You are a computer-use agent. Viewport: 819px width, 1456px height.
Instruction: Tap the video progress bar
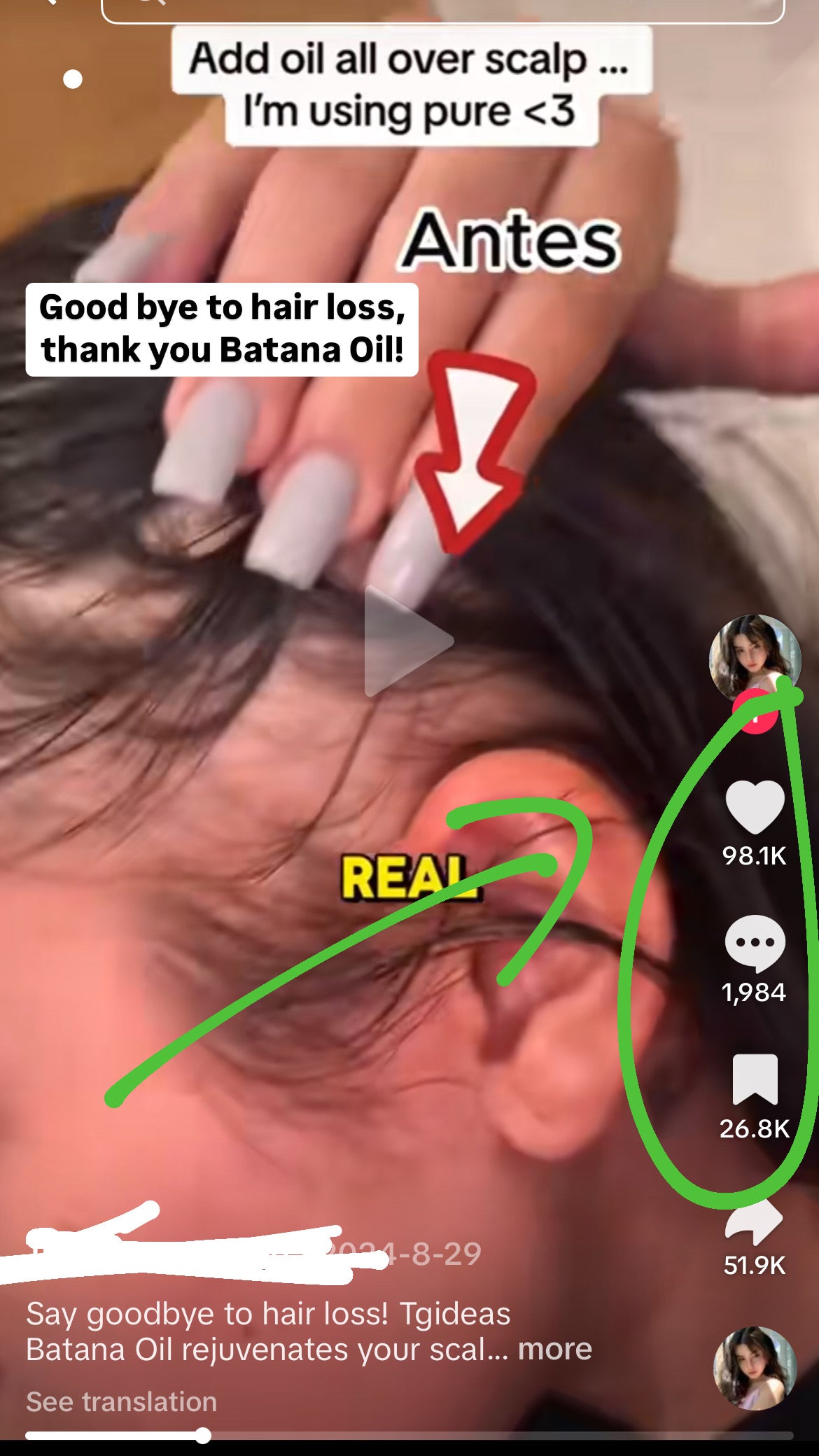pyautogui.click(x=409, y=1436)
